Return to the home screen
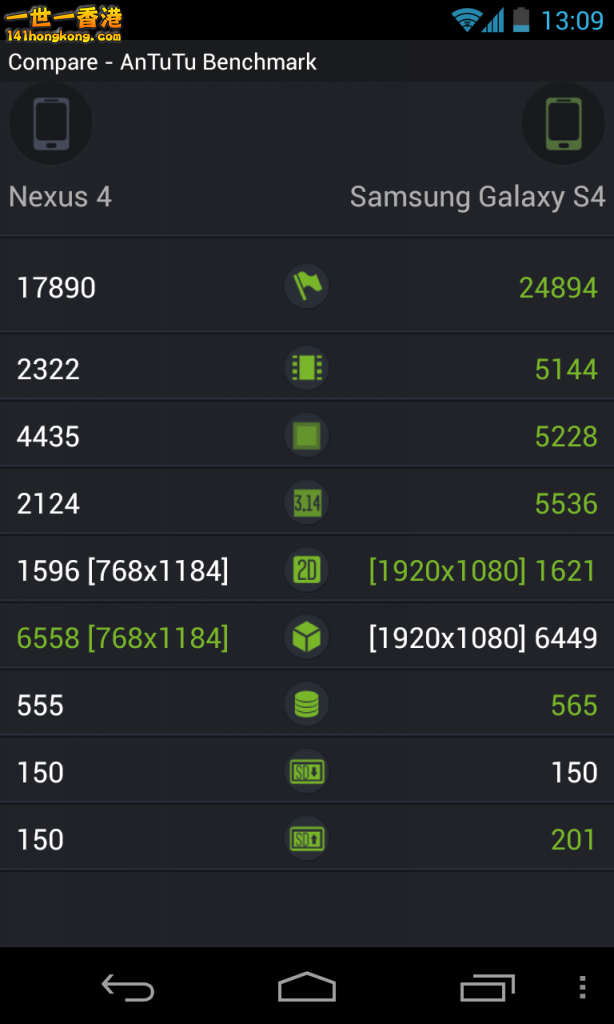 pyautogui.click(x=306, y=987)
